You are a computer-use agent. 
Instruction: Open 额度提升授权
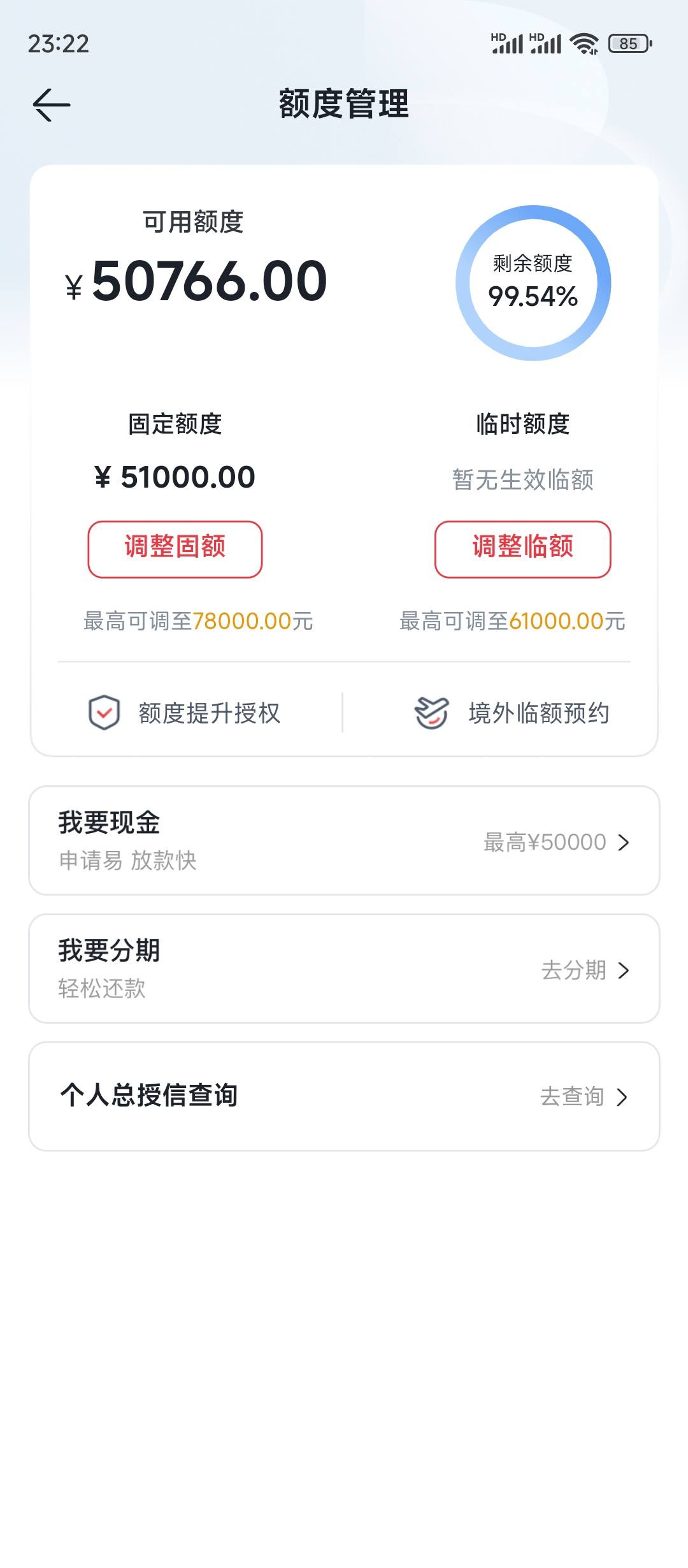point(185,713)
